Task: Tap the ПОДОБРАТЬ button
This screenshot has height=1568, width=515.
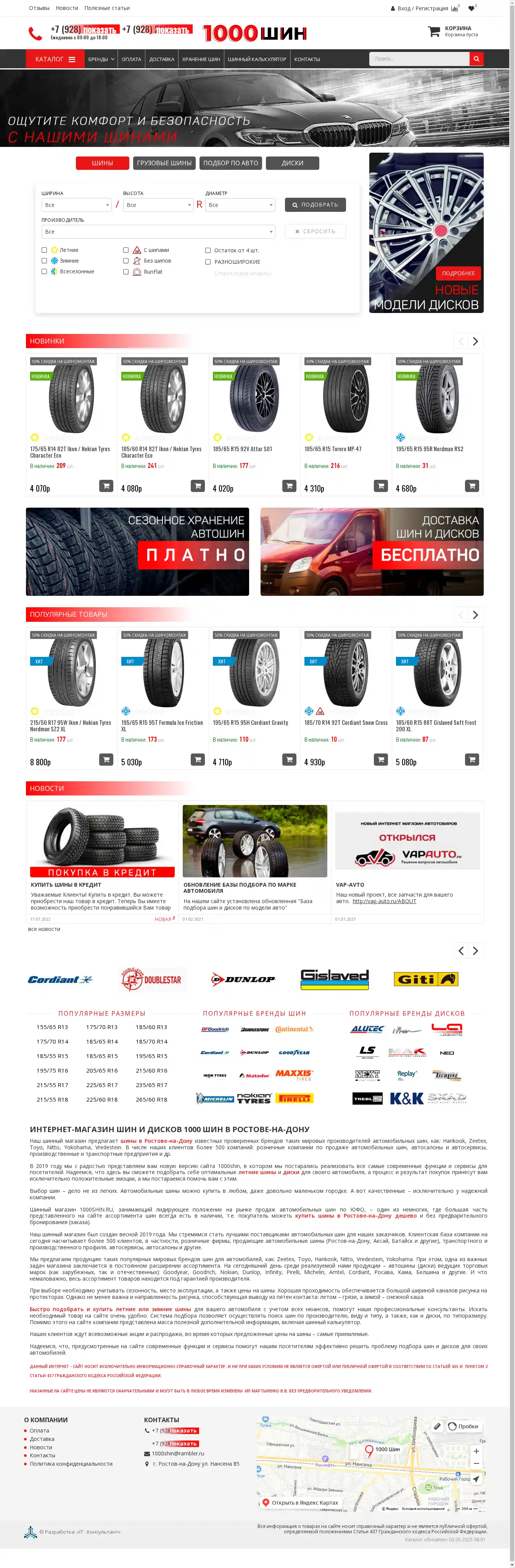Action: point(315,205)
